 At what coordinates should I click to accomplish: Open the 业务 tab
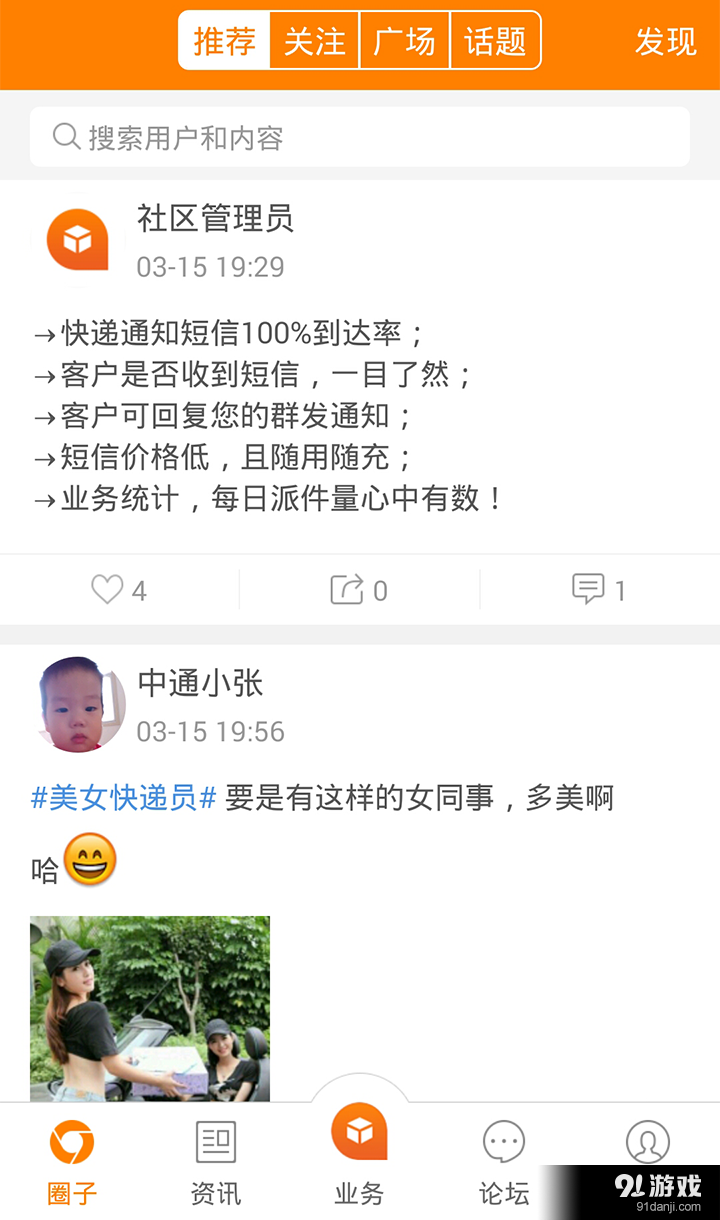pyautogui.click(x=359, y=1150)
